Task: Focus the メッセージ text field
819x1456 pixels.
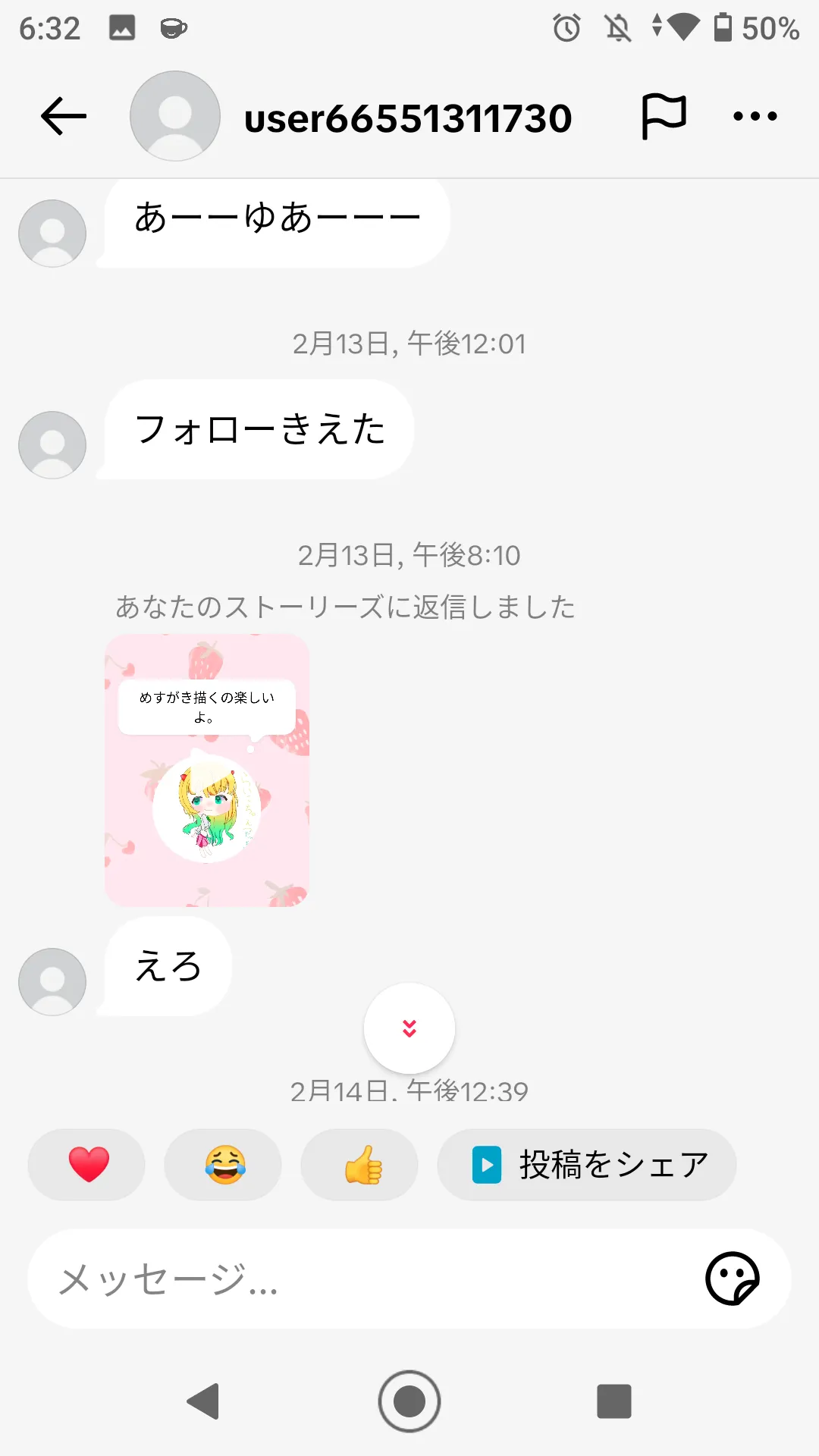Action: coord(364,1279)
